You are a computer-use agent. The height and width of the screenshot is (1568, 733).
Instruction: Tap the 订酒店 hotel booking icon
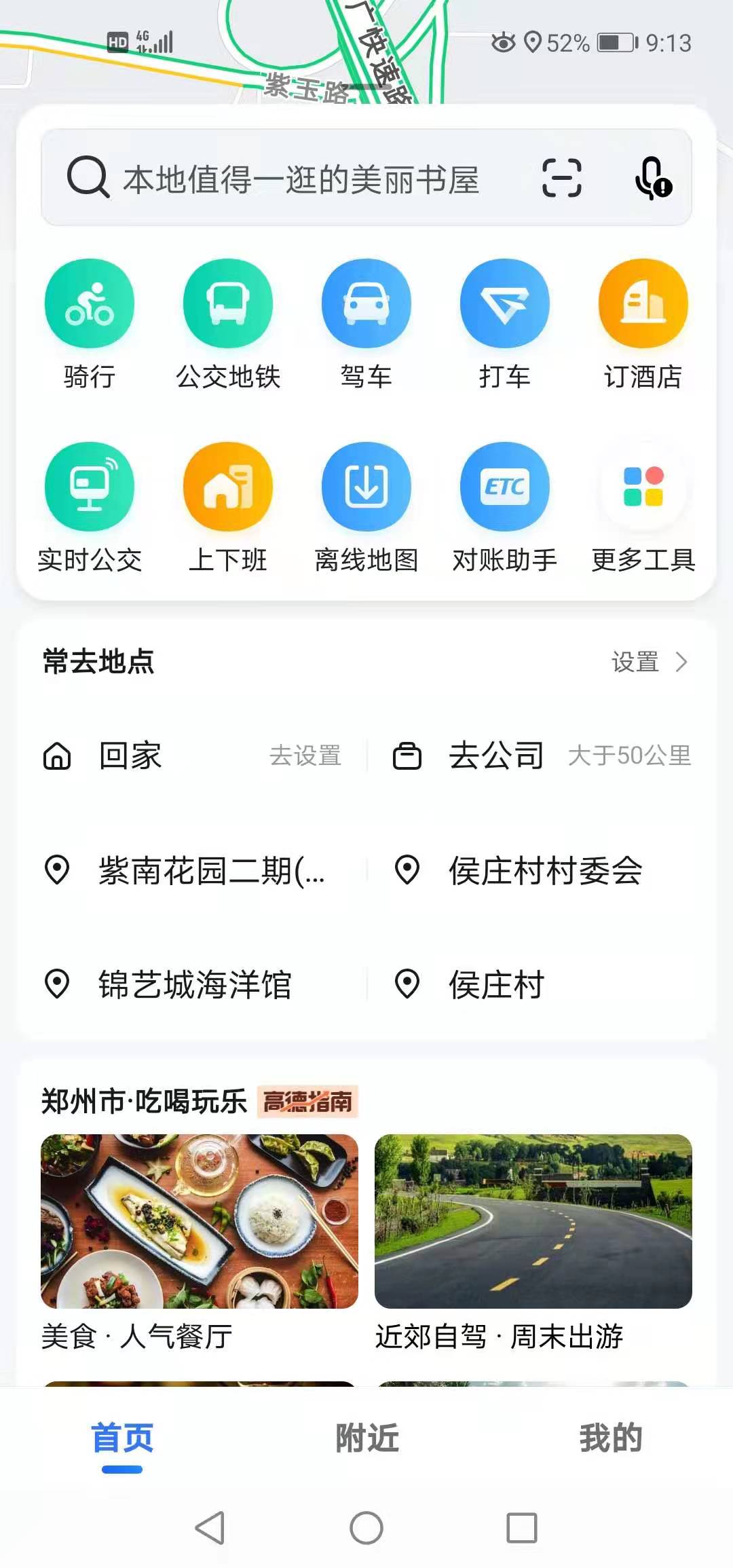(642, 303)
